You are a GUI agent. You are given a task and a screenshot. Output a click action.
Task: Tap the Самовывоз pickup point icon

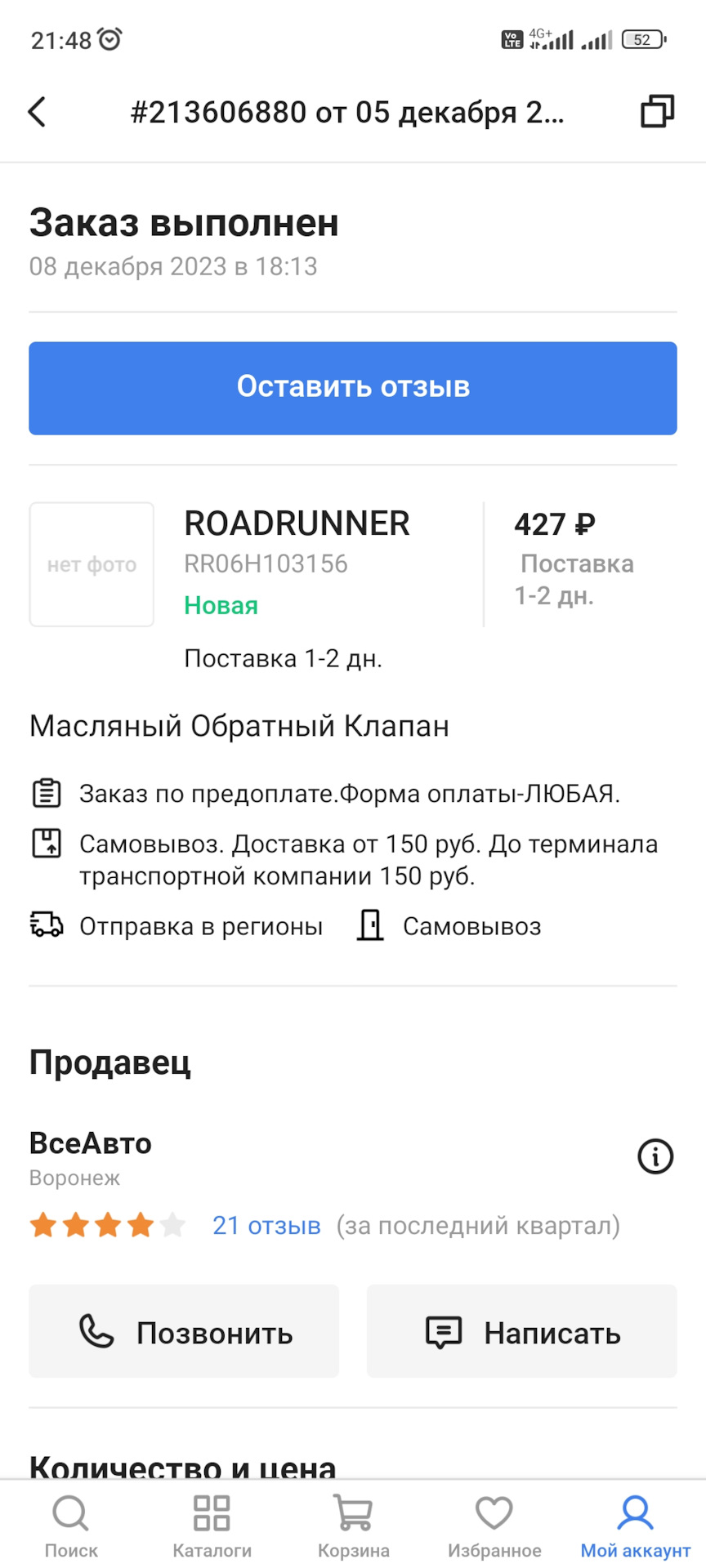pos(370,925)
